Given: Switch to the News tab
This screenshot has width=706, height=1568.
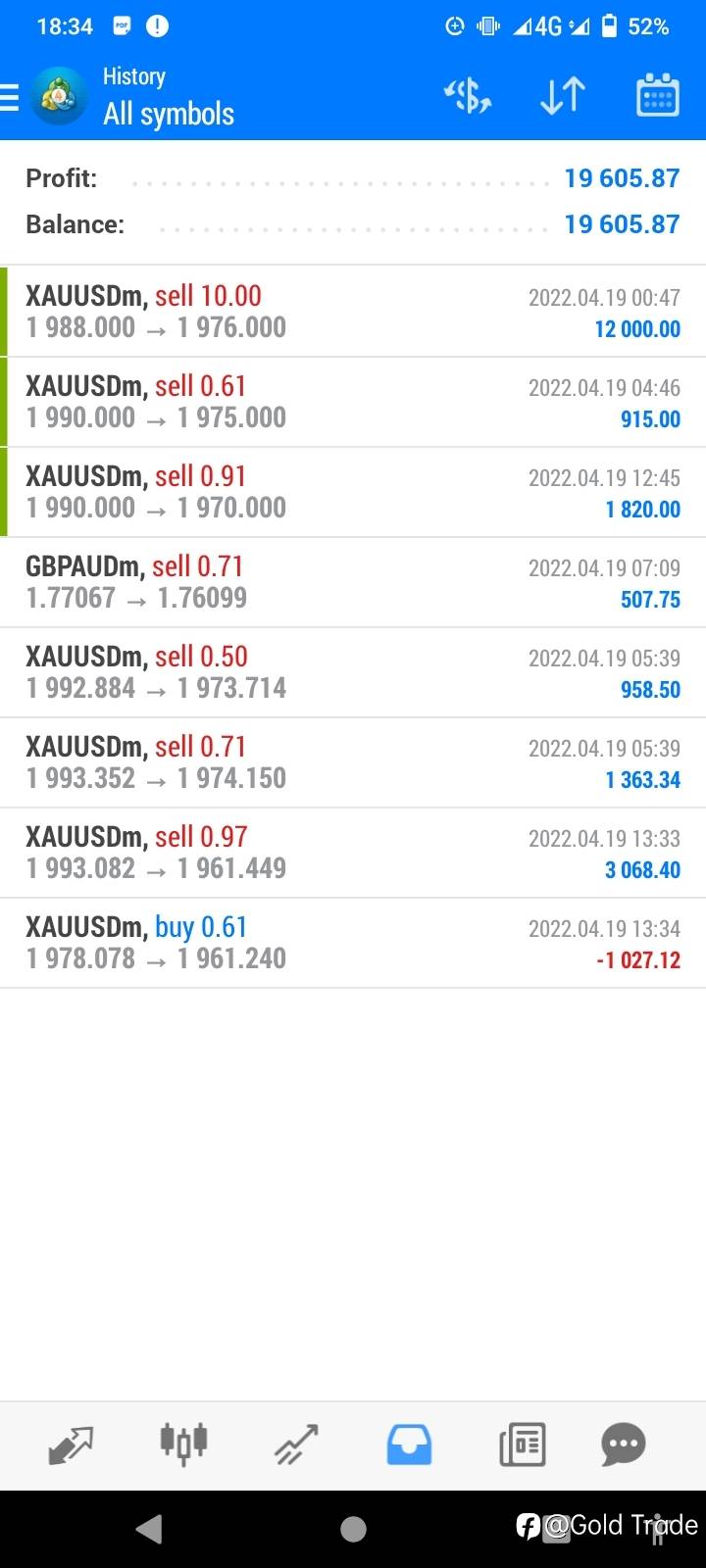Looking at the screenshot, I should [x=522, y=1445].
